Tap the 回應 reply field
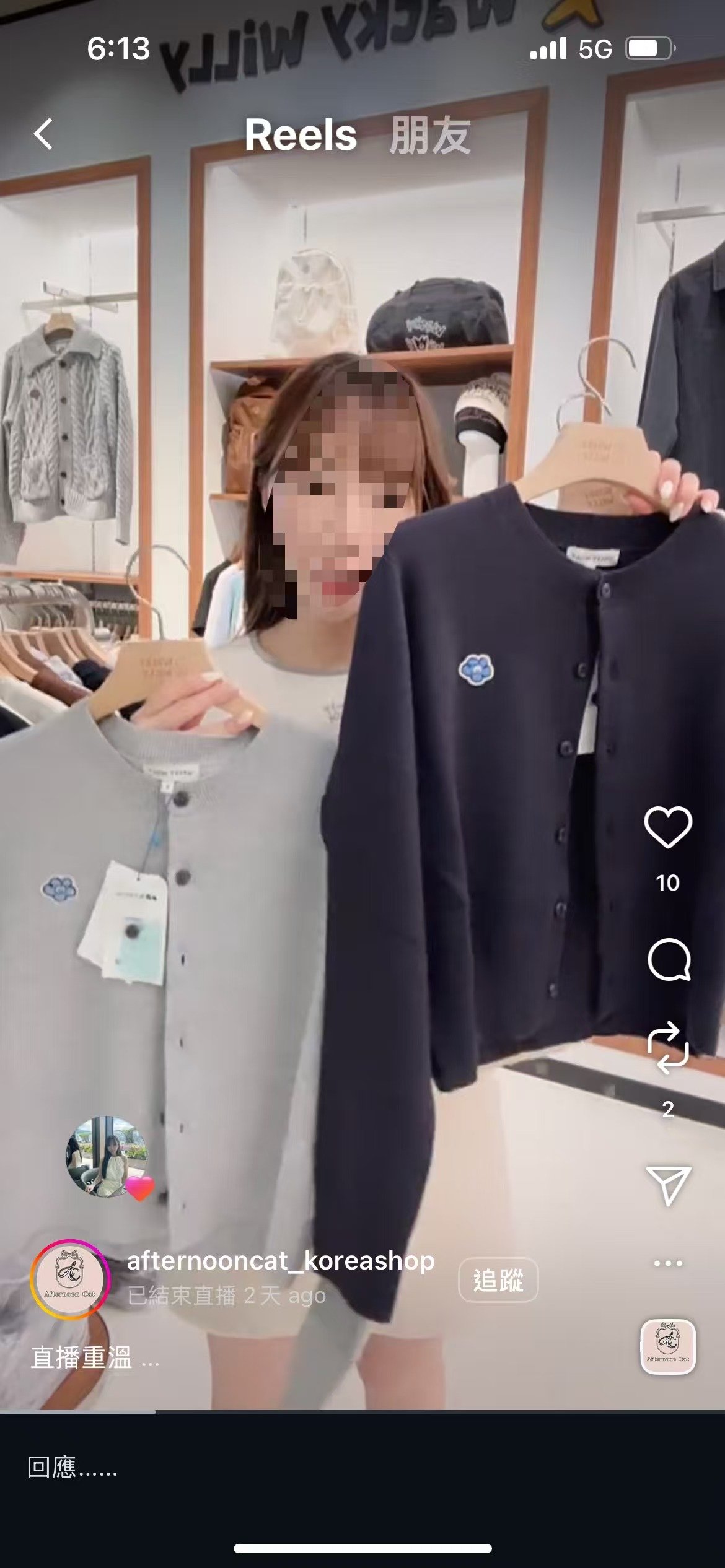 point(362,1468)
